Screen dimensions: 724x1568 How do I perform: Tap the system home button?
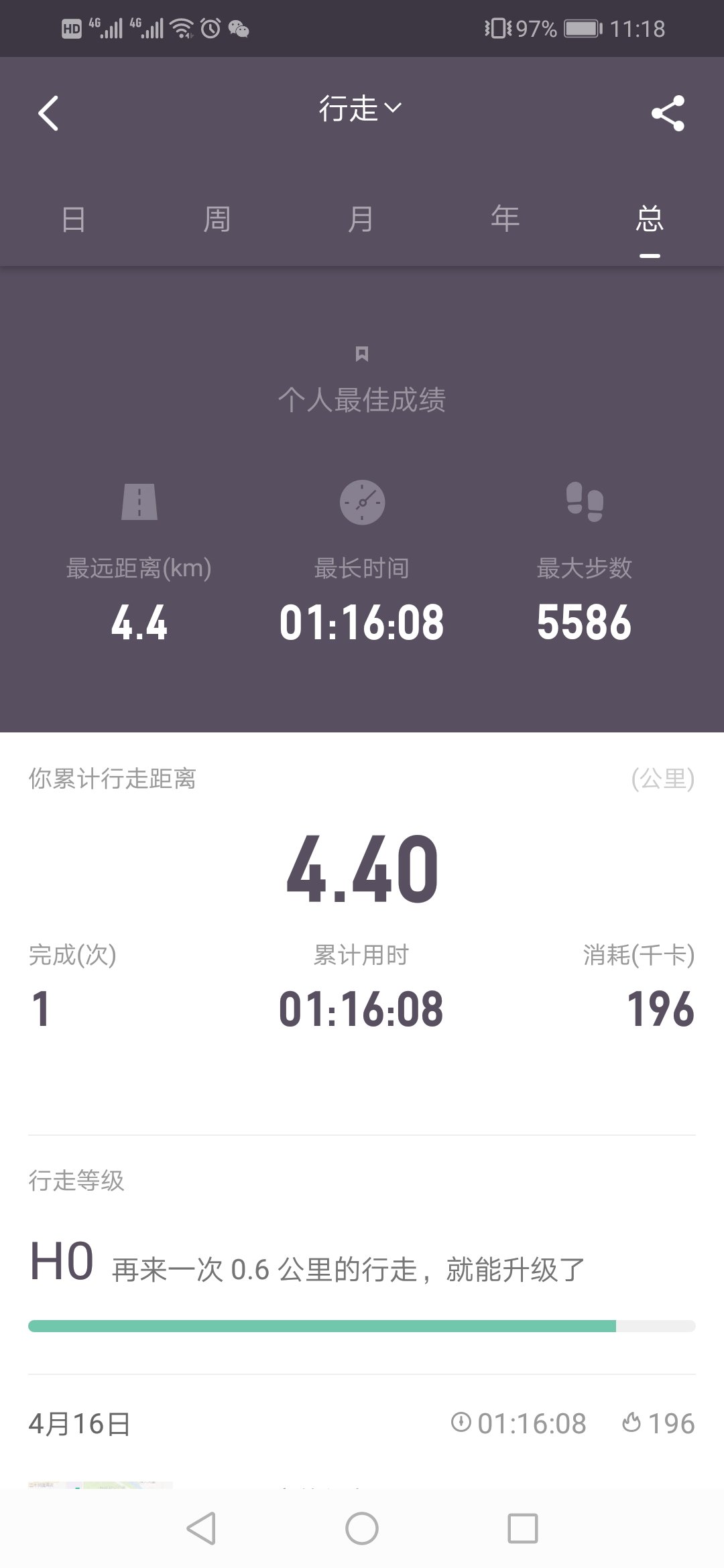coord(362,1528)
